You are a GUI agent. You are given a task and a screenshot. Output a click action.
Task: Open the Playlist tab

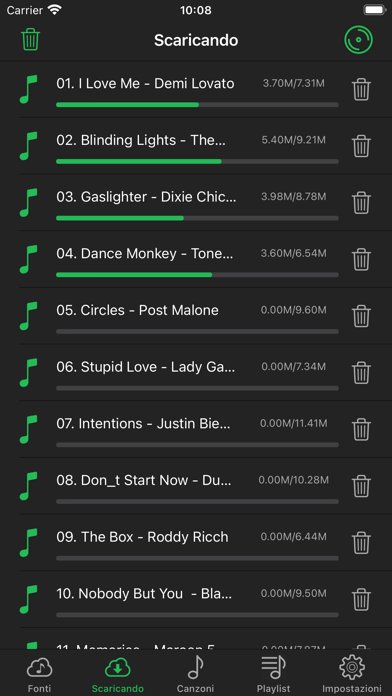(274, 675)
